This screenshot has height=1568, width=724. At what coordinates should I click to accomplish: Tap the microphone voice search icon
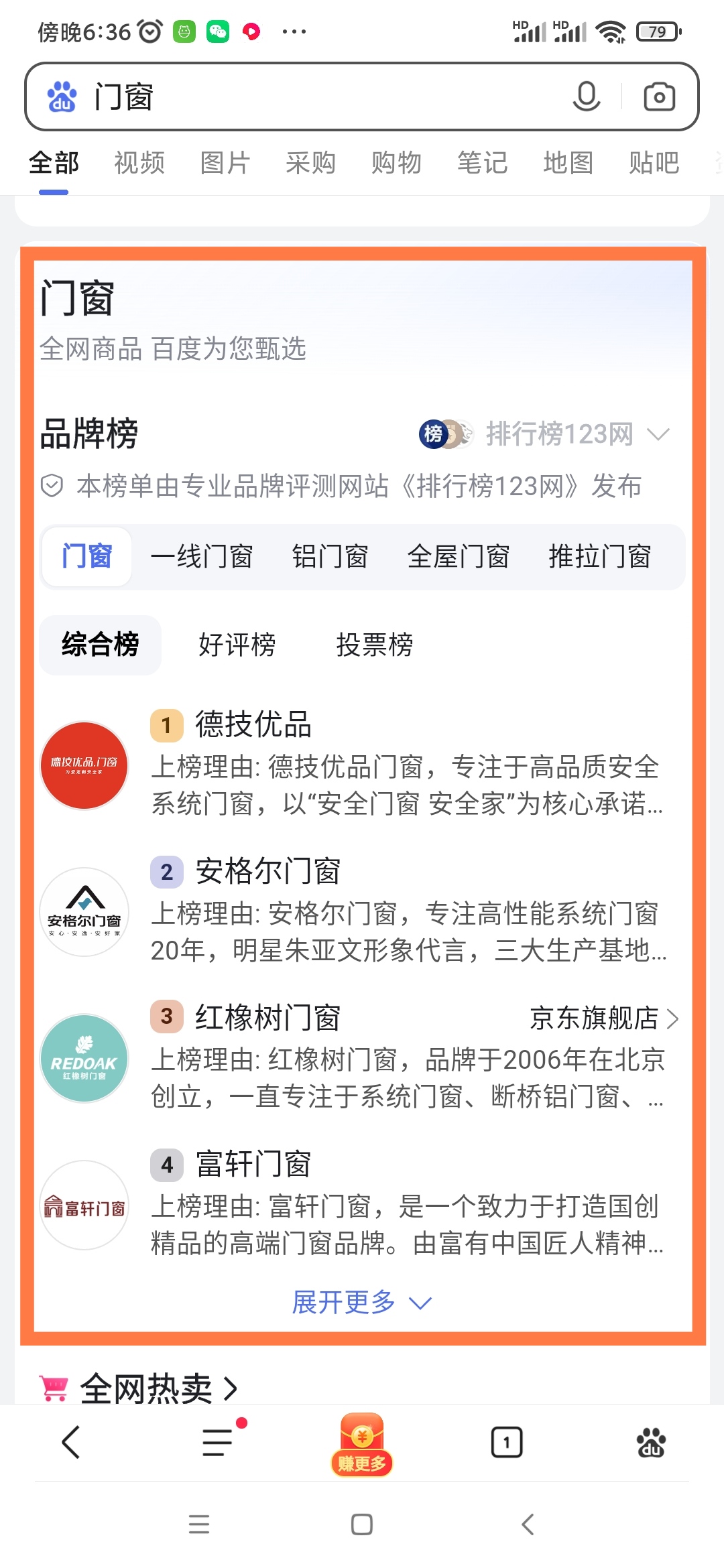click(587, 97)
